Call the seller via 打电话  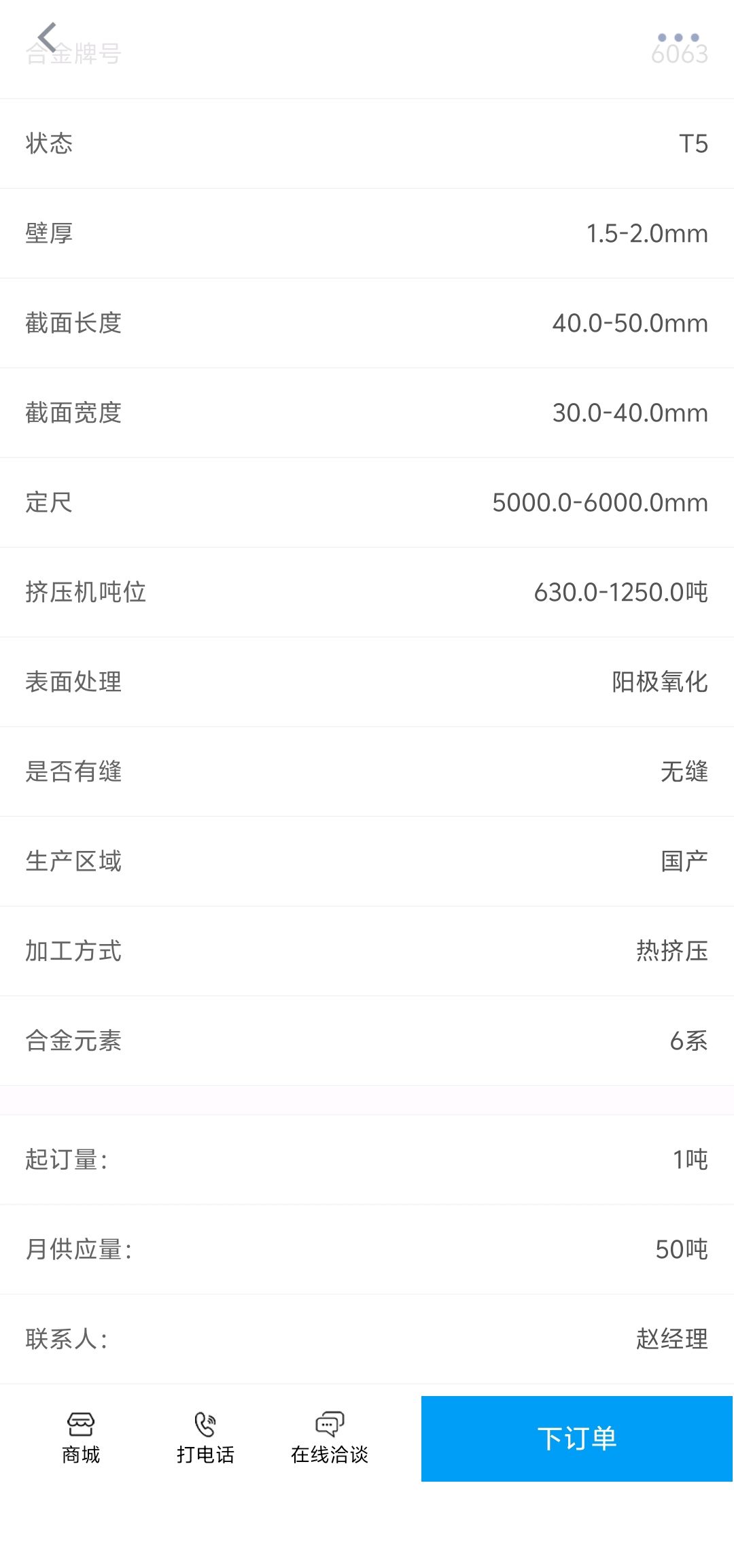(205, 1438)
